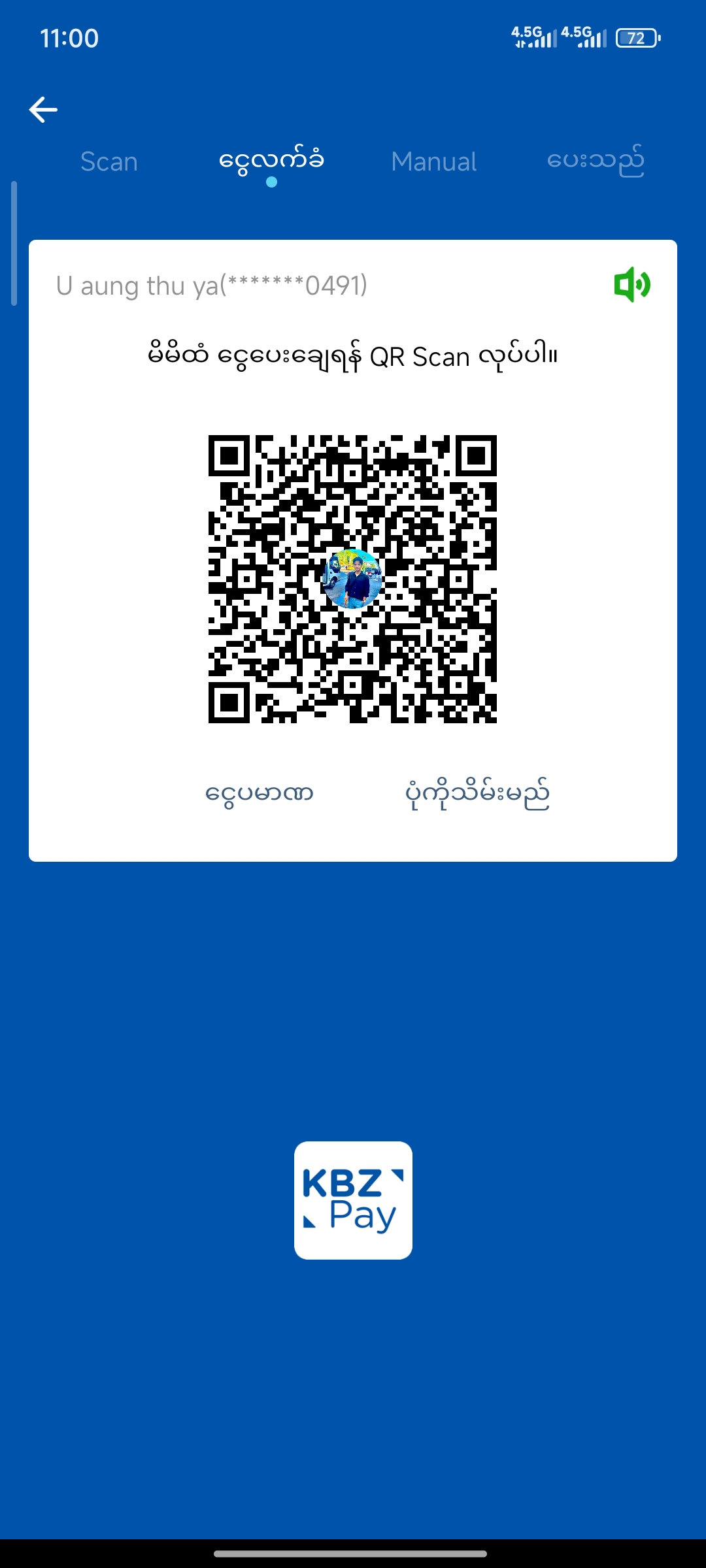This screenshot has width=706, height=1568.
Task: Switch to the Scan tab
Action: point(109,161)
